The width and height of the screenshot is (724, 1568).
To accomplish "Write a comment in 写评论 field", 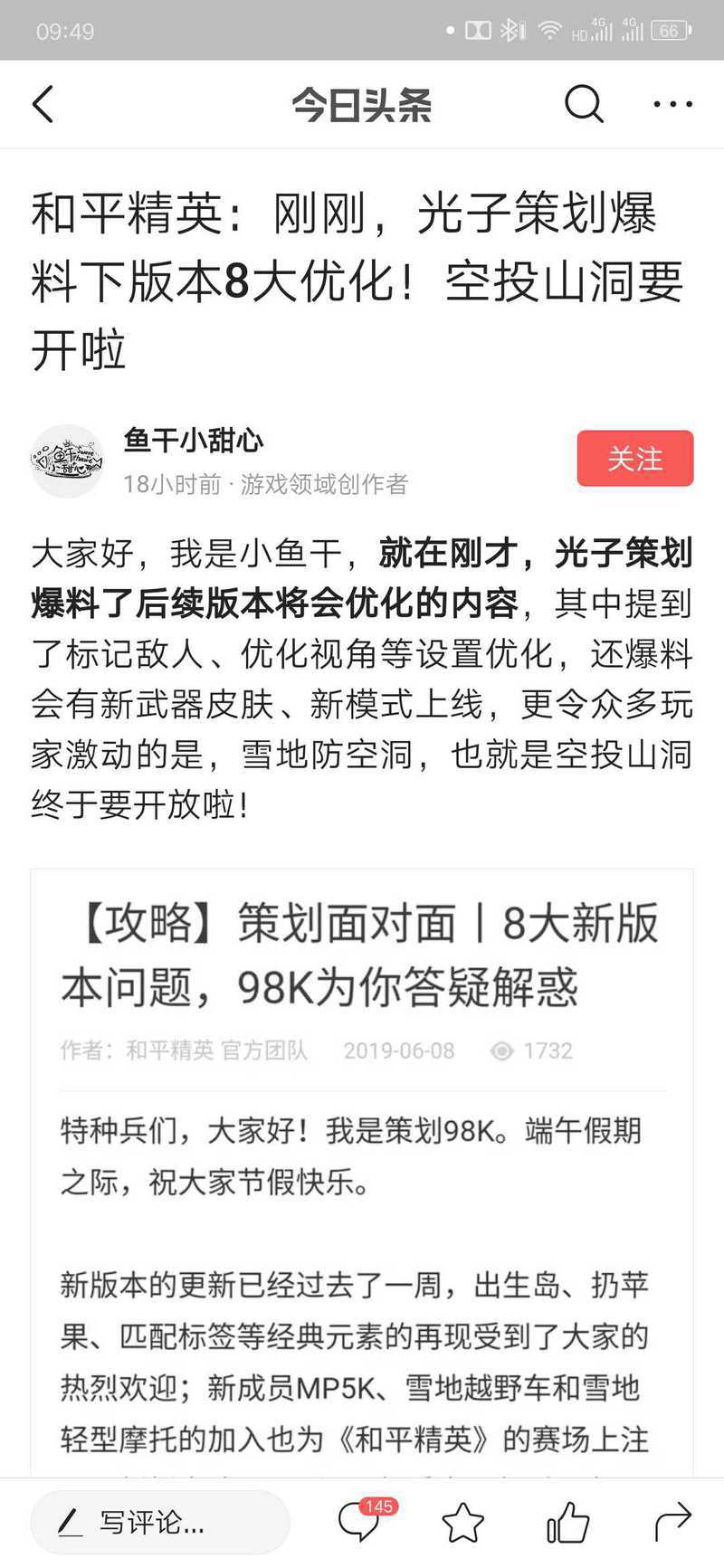I will 160,1523.
